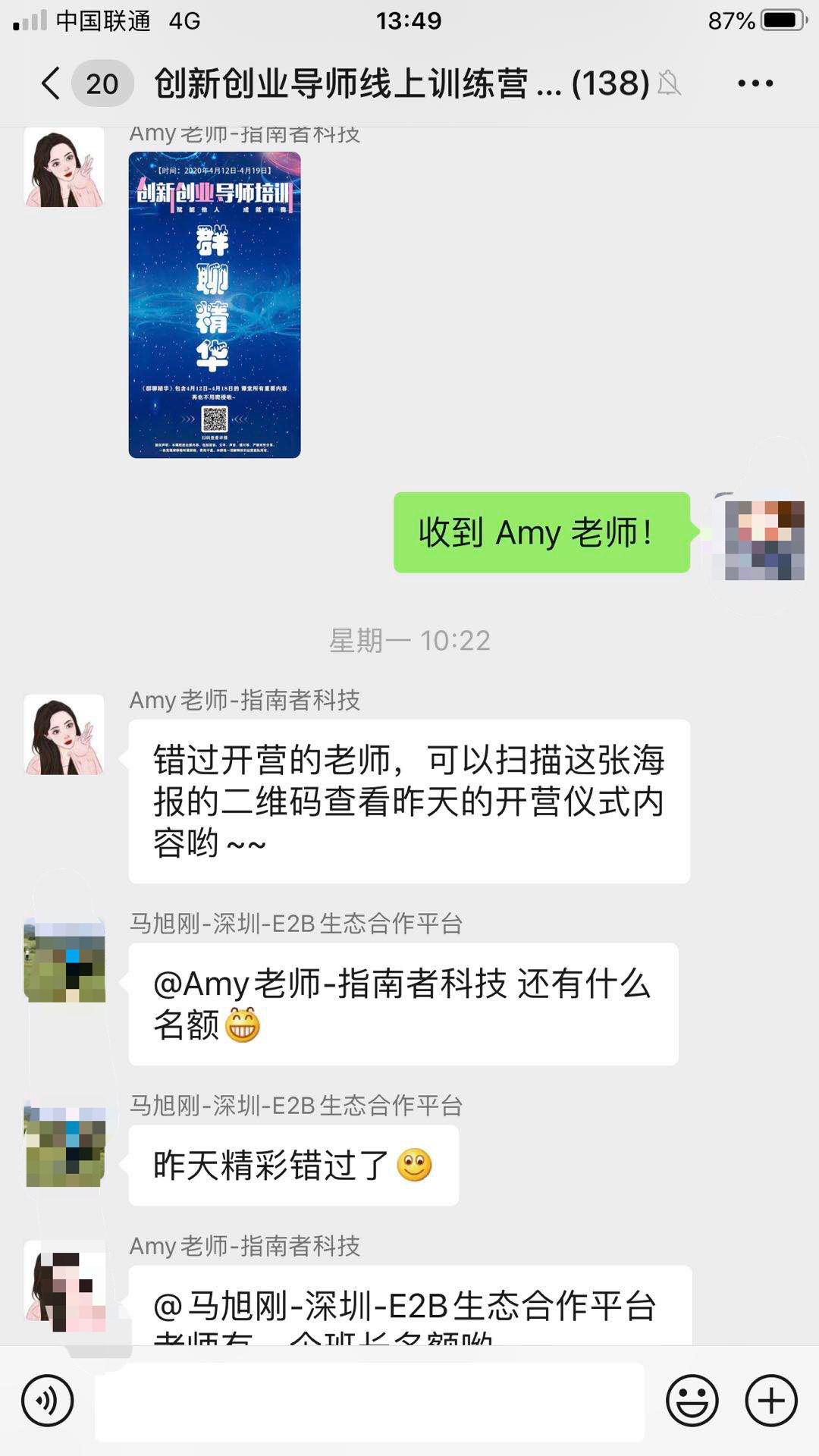This screenshot has height=1456, width=819.
Task: Open the plus attachment menu
Action: click(x=771, y=1401)
